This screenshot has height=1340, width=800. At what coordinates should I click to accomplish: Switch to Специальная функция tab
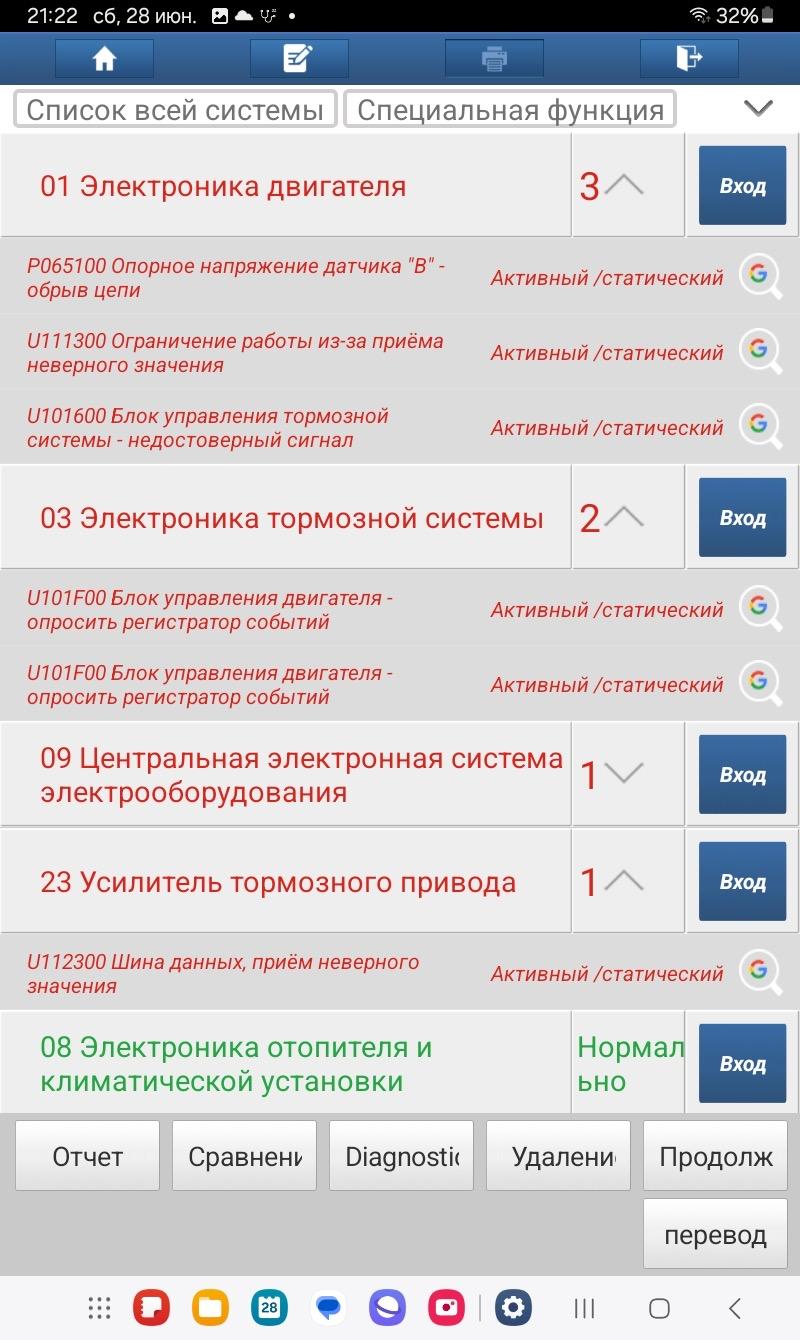510,109
